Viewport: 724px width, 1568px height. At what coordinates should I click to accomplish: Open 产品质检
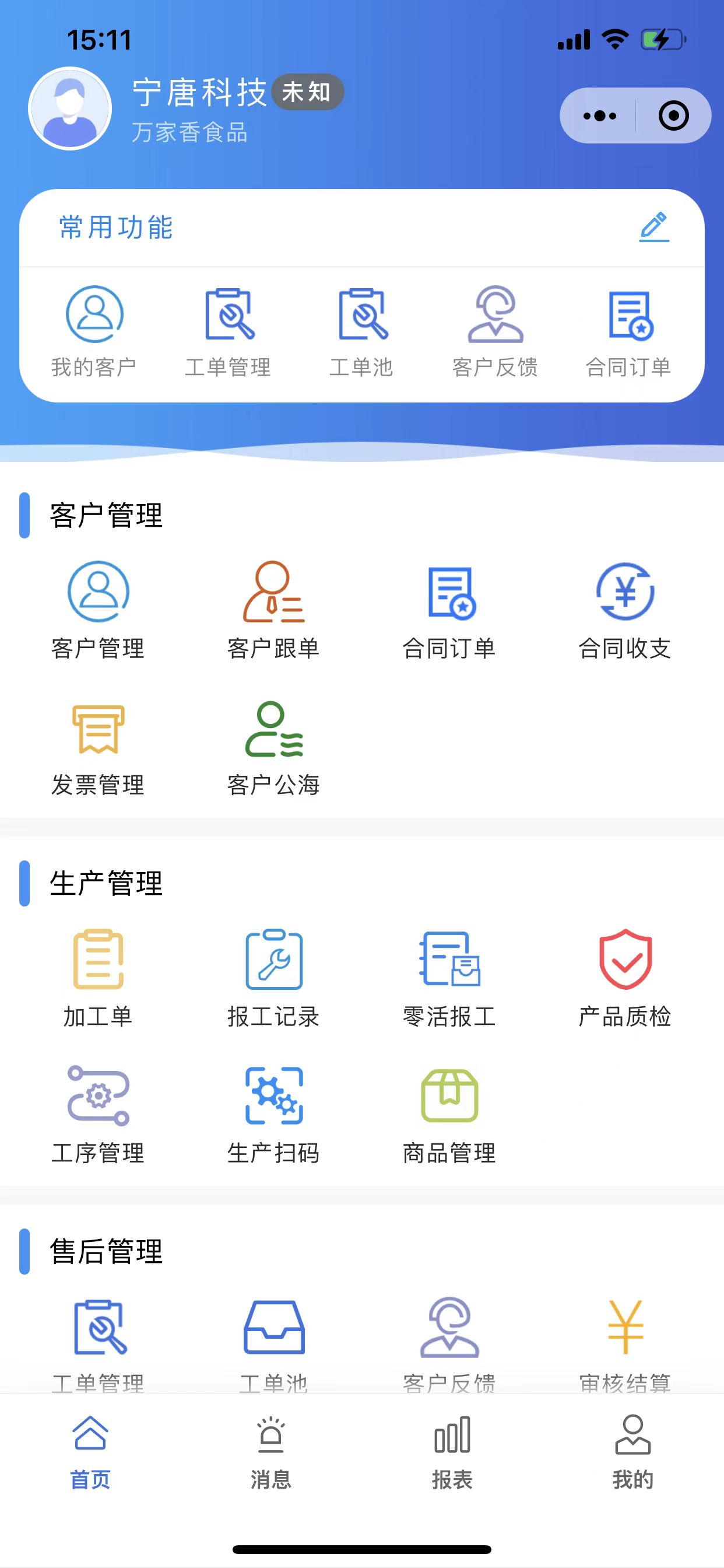[625, 977]
